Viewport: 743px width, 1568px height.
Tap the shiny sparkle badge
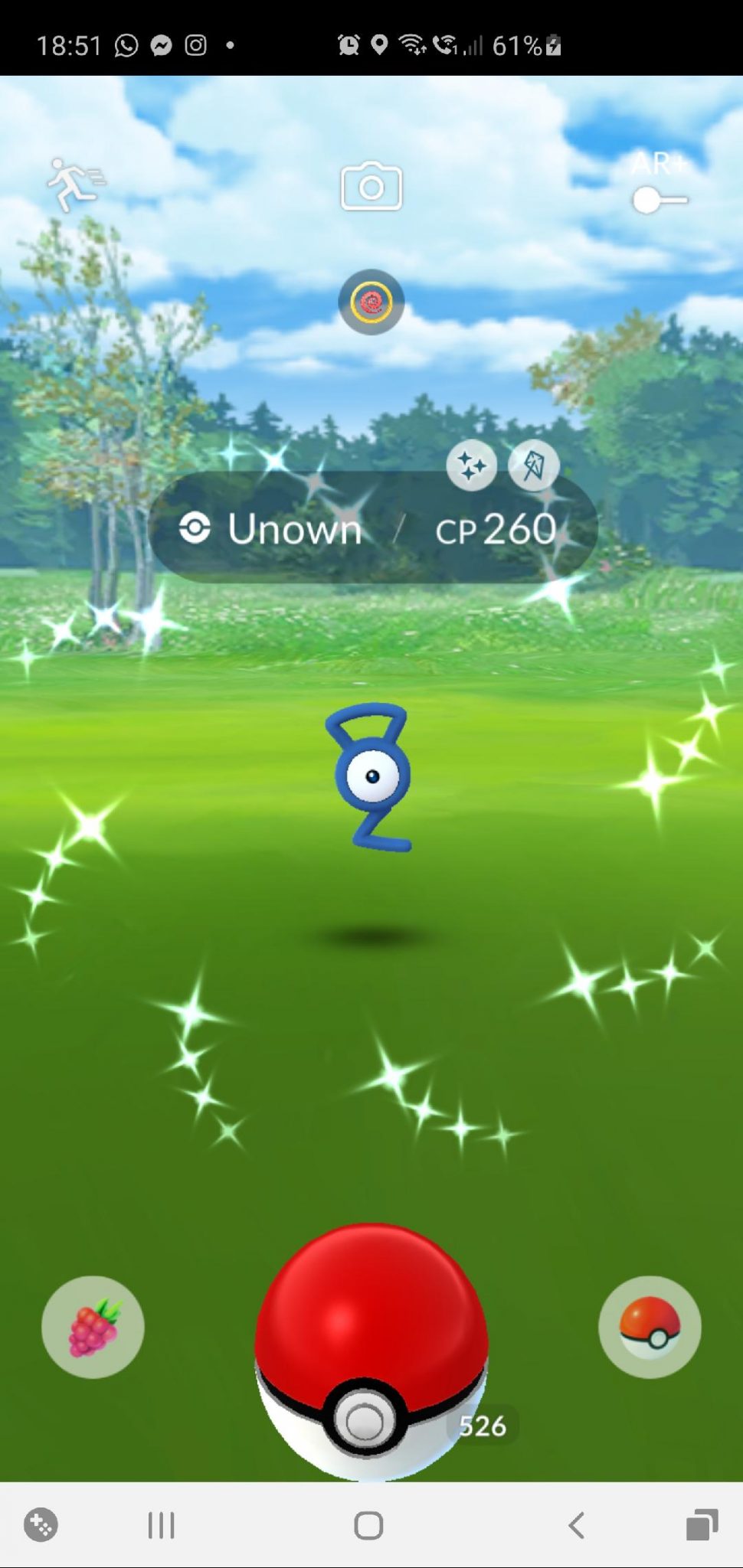tap(471, 465)
